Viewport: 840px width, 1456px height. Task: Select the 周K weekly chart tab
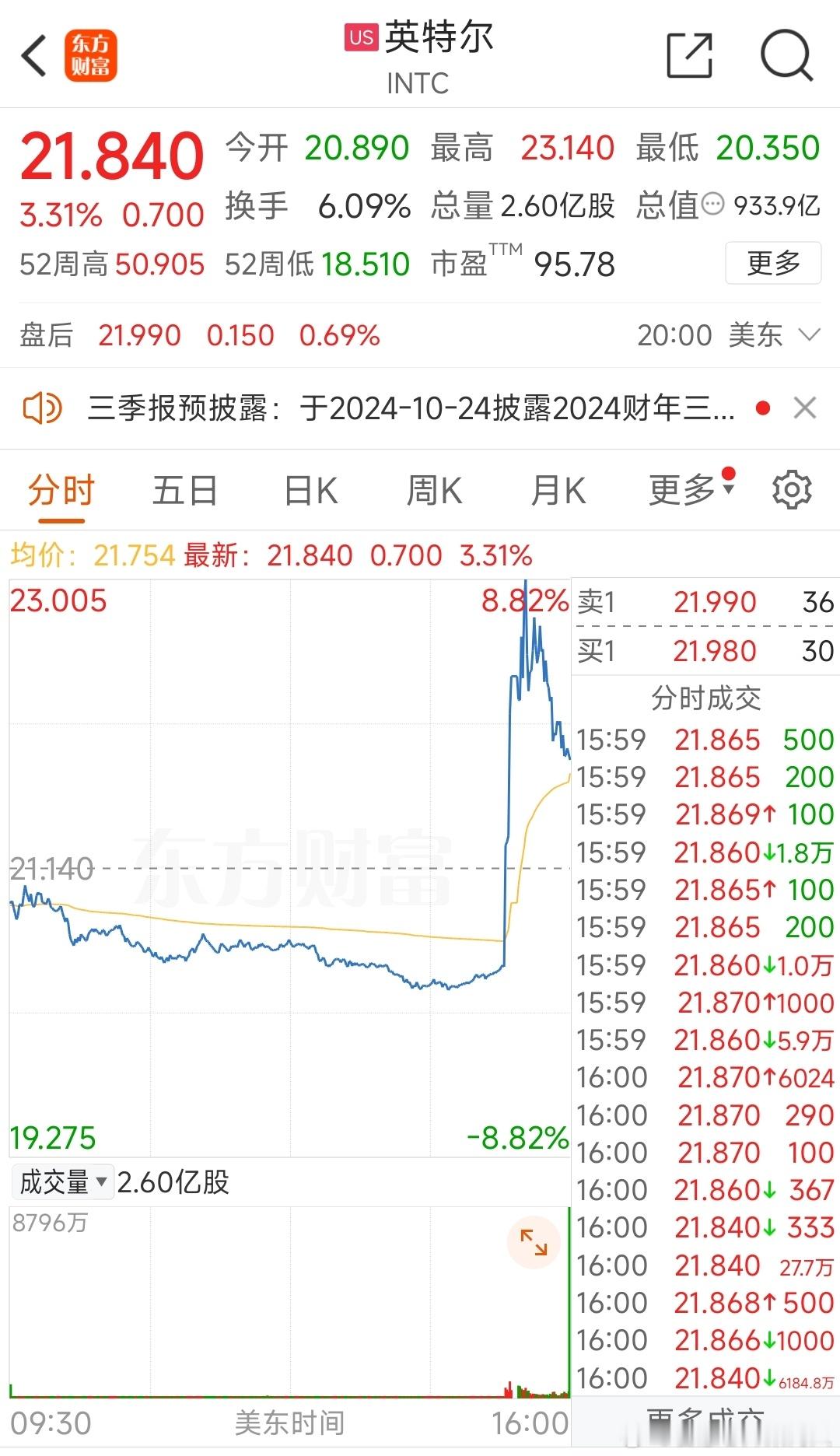(x=433, y=490)
